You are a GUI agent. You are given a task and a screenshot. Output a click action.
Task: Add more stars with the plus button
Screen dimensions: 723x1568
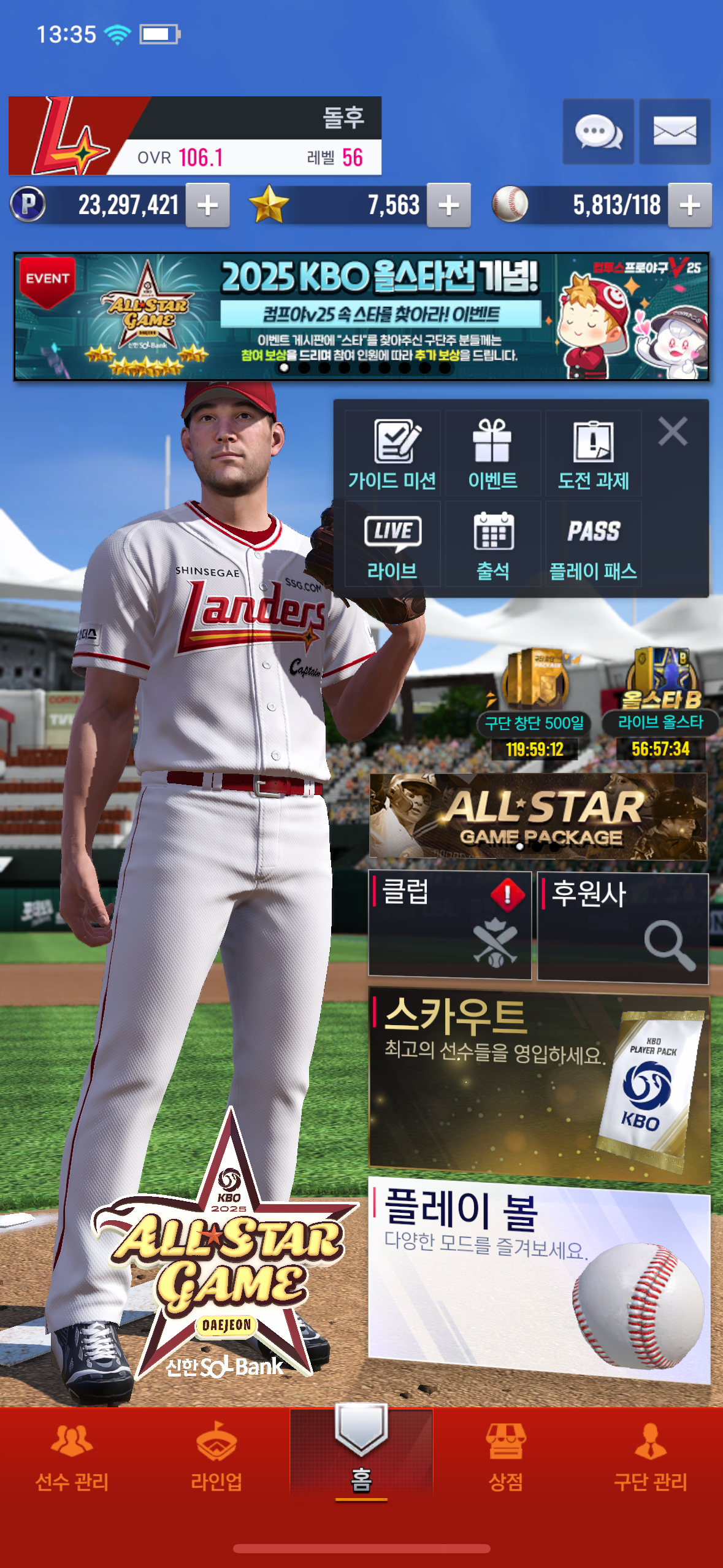click(x=449, y=206)
